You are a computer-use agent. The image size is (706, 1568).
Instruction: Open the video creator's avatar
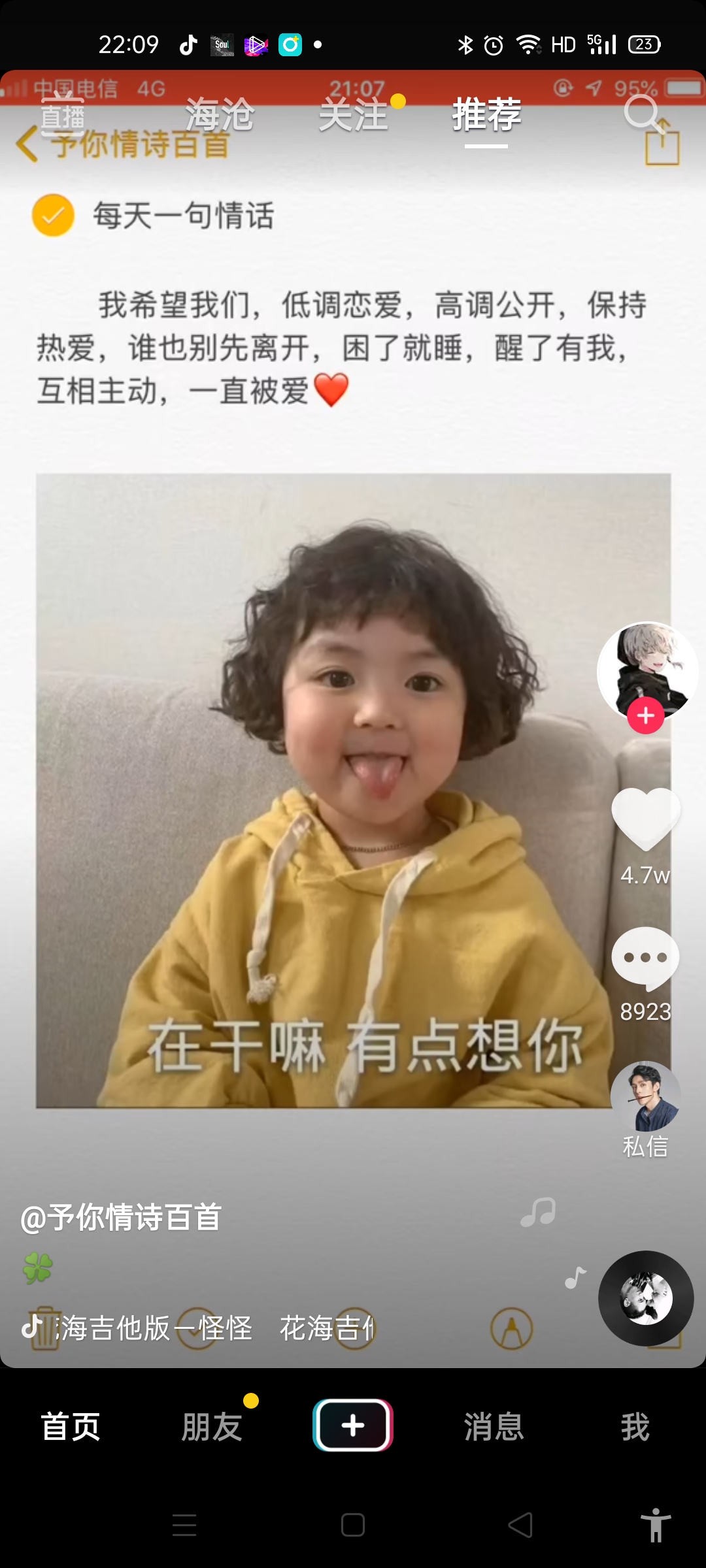pyautogui.click(x=647, y=669)
